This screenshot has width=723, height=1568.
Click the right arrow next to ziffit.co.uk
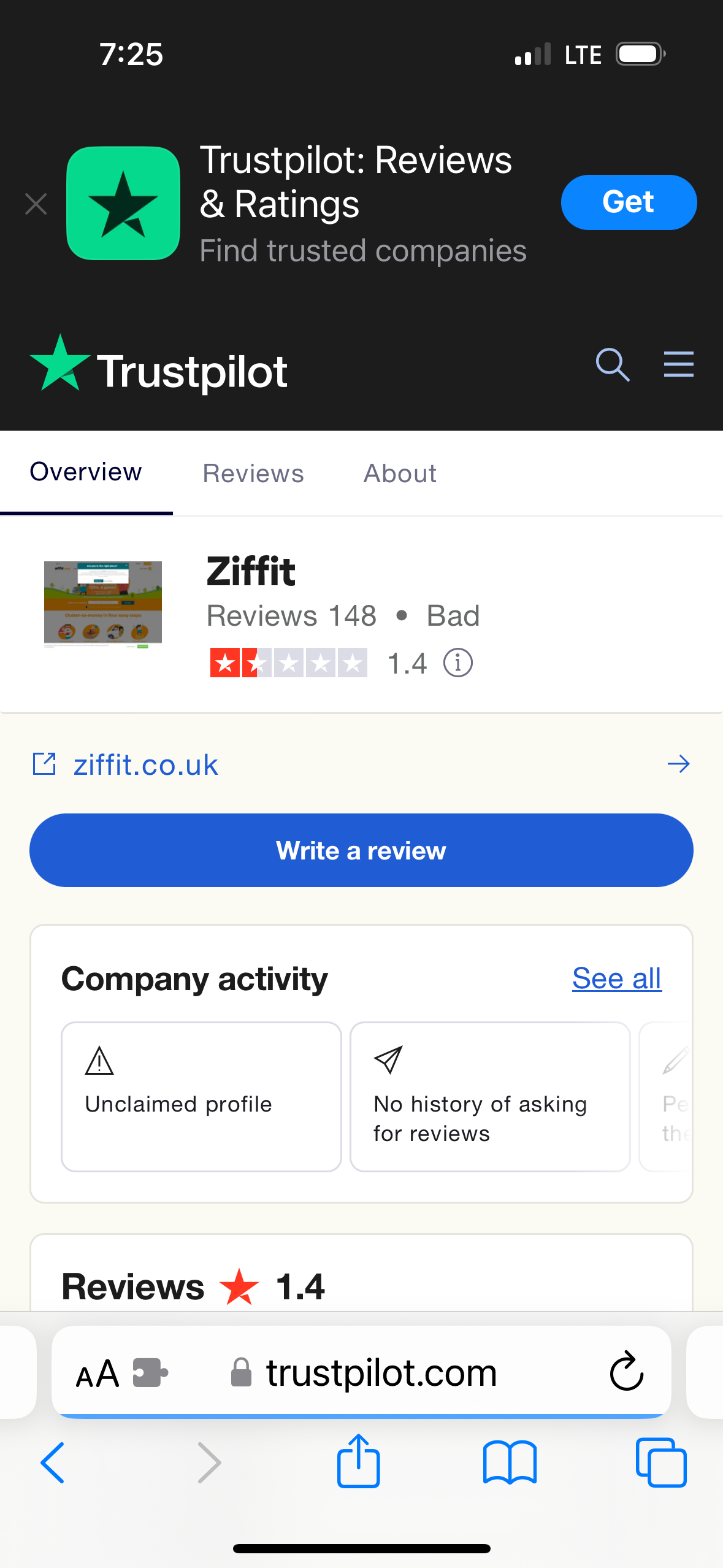pos(679,764)
